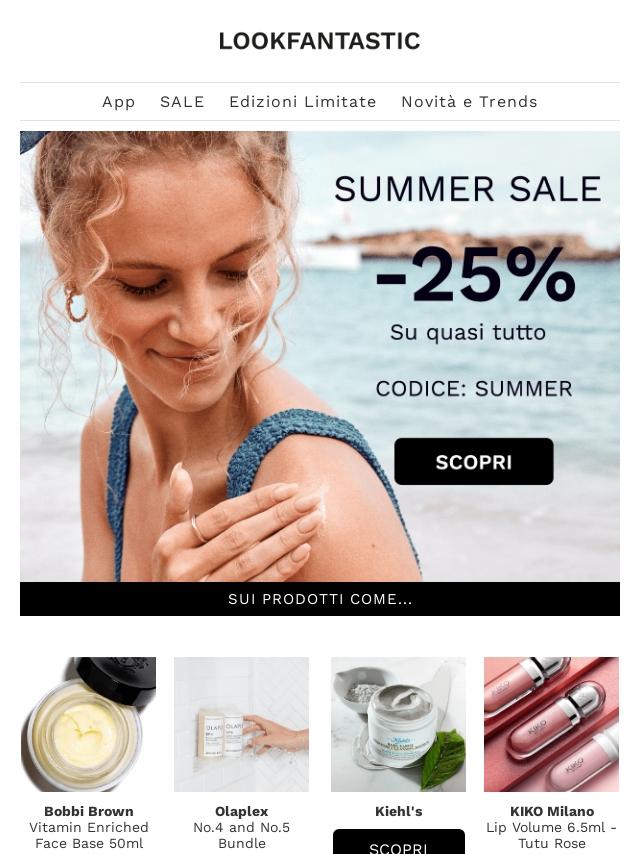Open Edizioni Limitate

tap(302, 102)
